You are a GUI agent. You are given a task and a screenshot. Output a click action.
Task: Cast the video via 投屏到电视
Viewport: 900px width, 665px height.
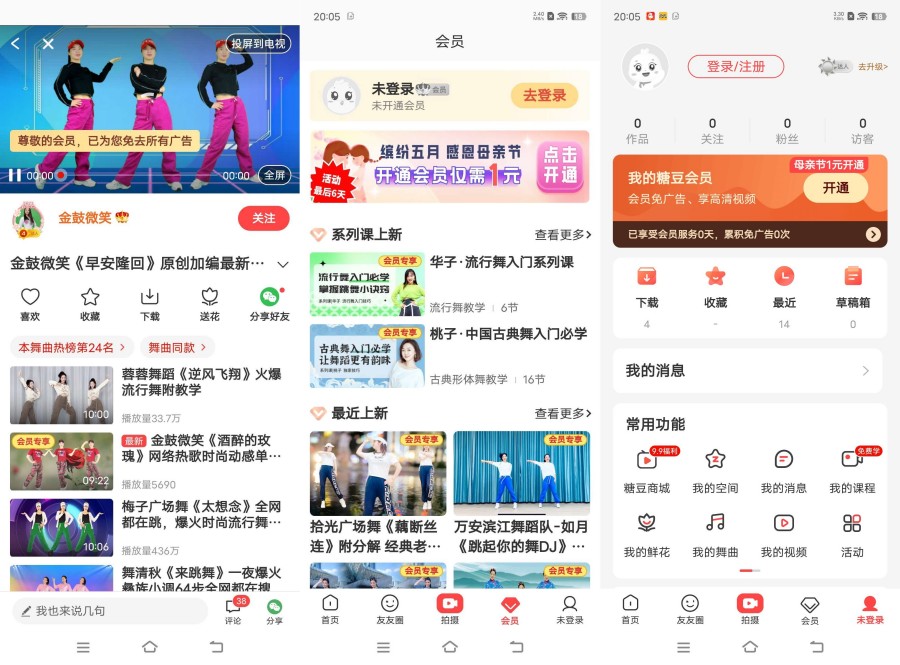pyautogui.click(x=258, y=44)
